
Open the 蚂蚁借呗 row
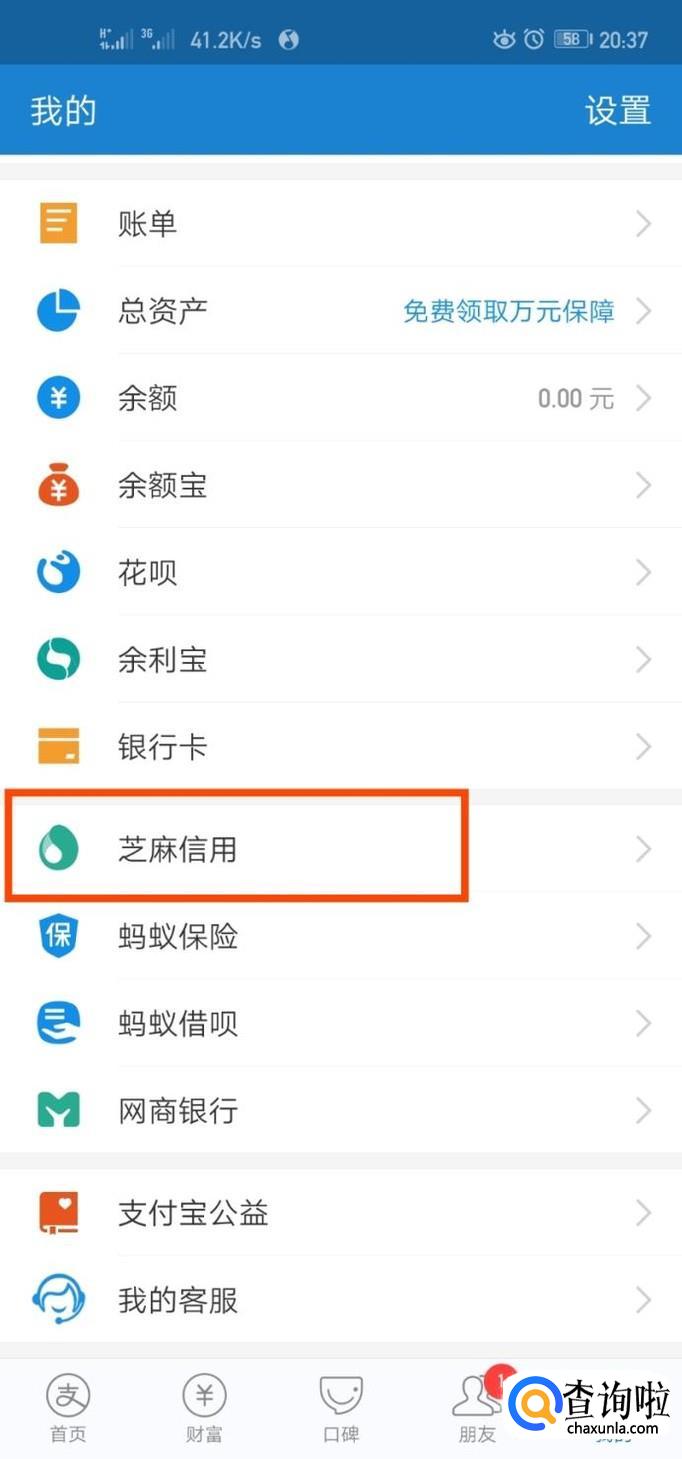[x=340, y=1024]
